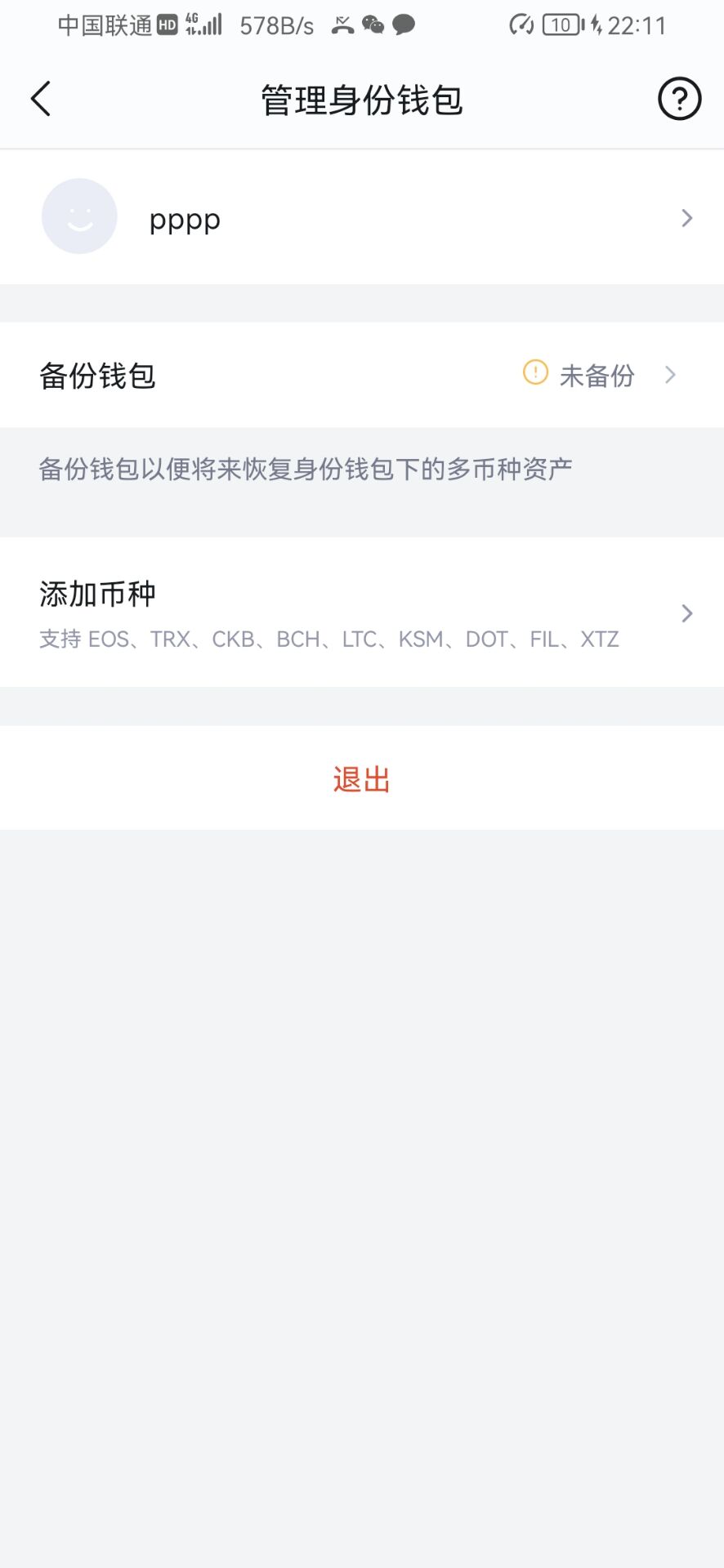Tap 退出 to exit the wallet
This screenshot has height=1568, width=724.
coord(361,778)
